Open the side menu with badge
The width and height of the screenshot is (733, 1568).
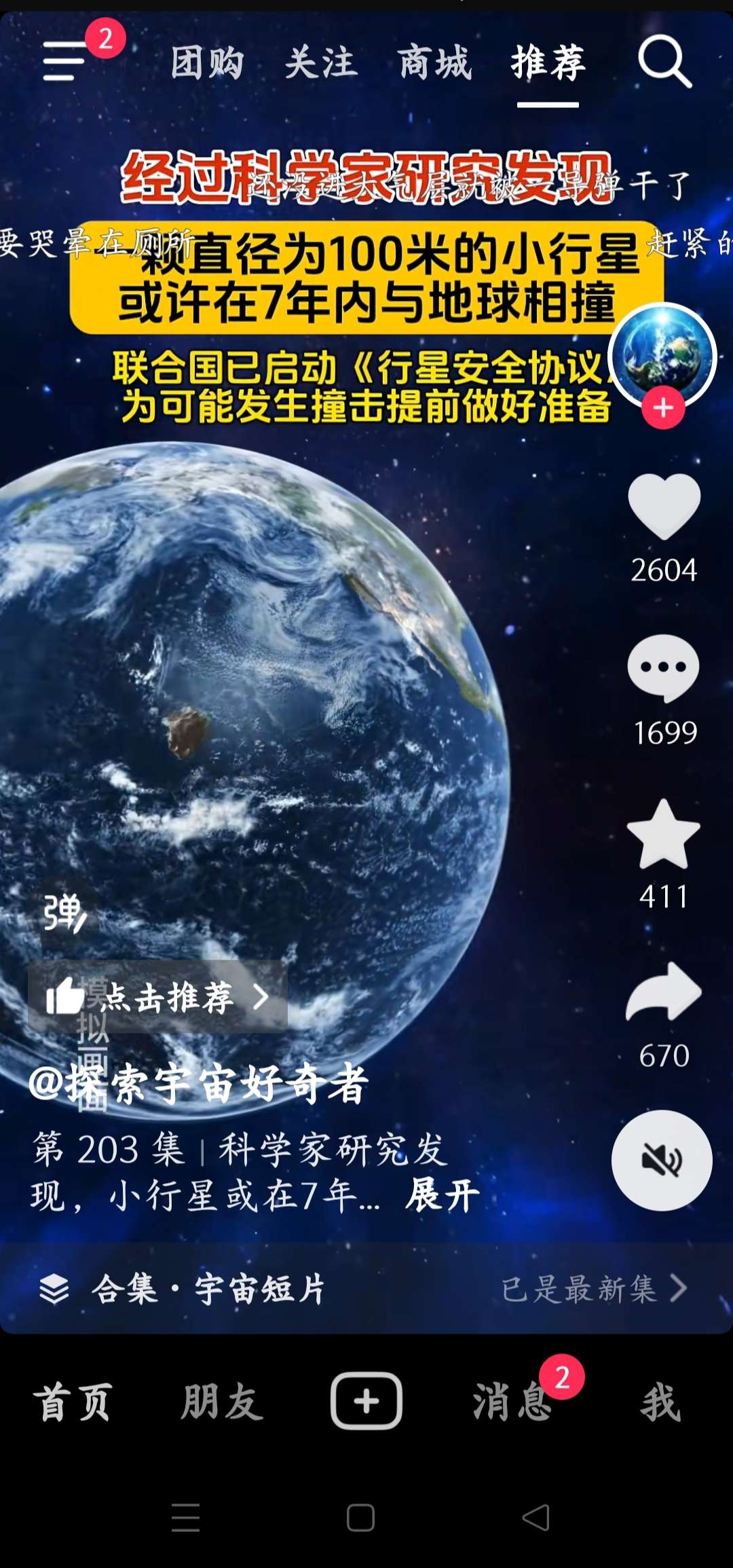(x=65, y=60)
